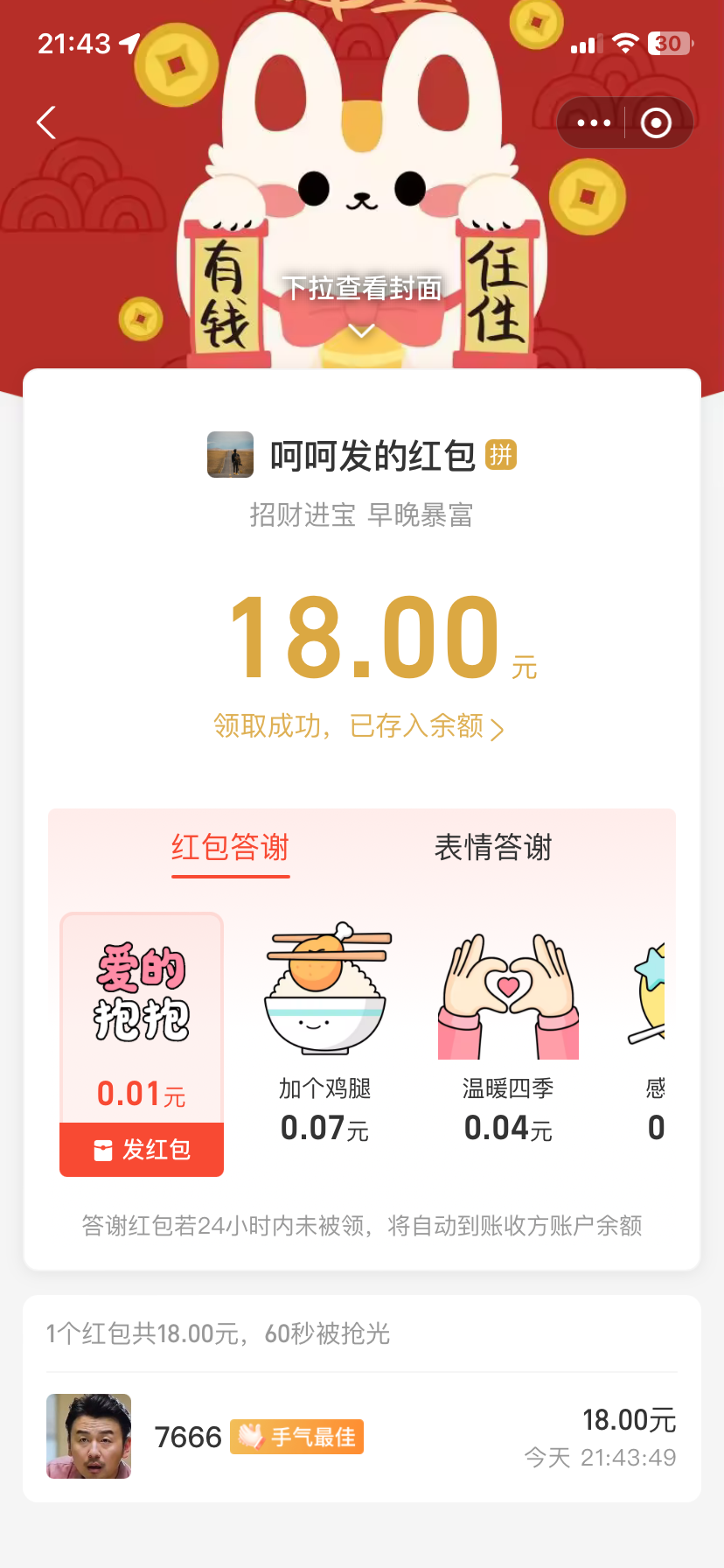The width and height of the screenshot is (724, 1568).
Task: Select the 红包答谢 tab
Action: tap(230, 847)
